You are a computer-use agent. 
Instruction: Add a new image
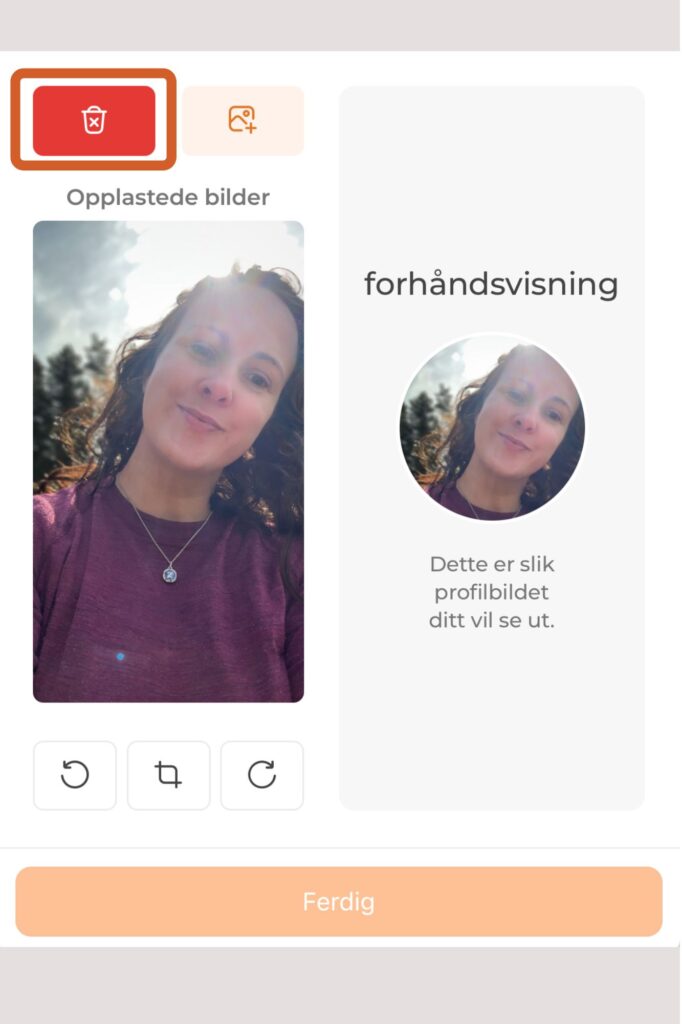242,121
